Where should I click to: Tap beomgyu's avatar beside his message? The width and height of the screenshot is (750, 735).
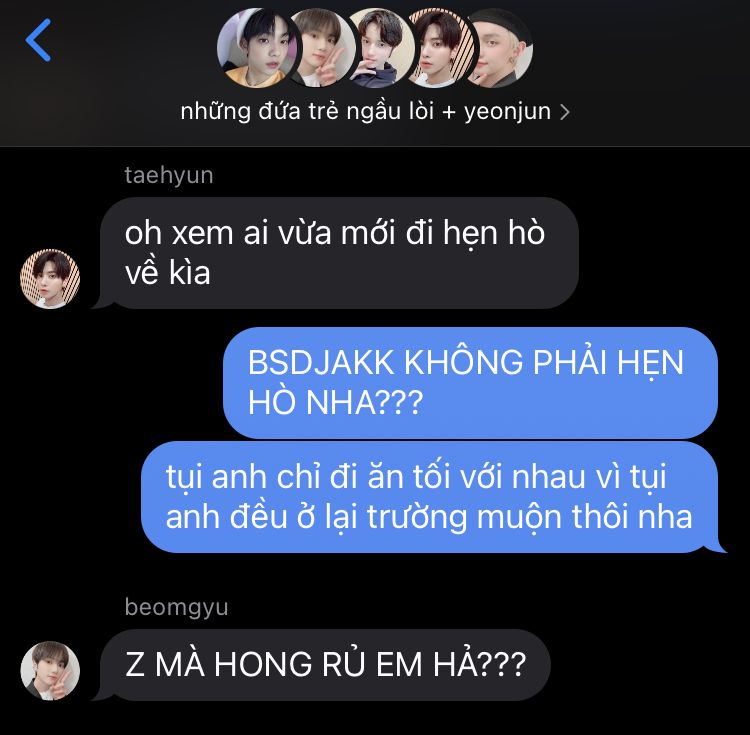pyautogui.click(x=49, y=670)
